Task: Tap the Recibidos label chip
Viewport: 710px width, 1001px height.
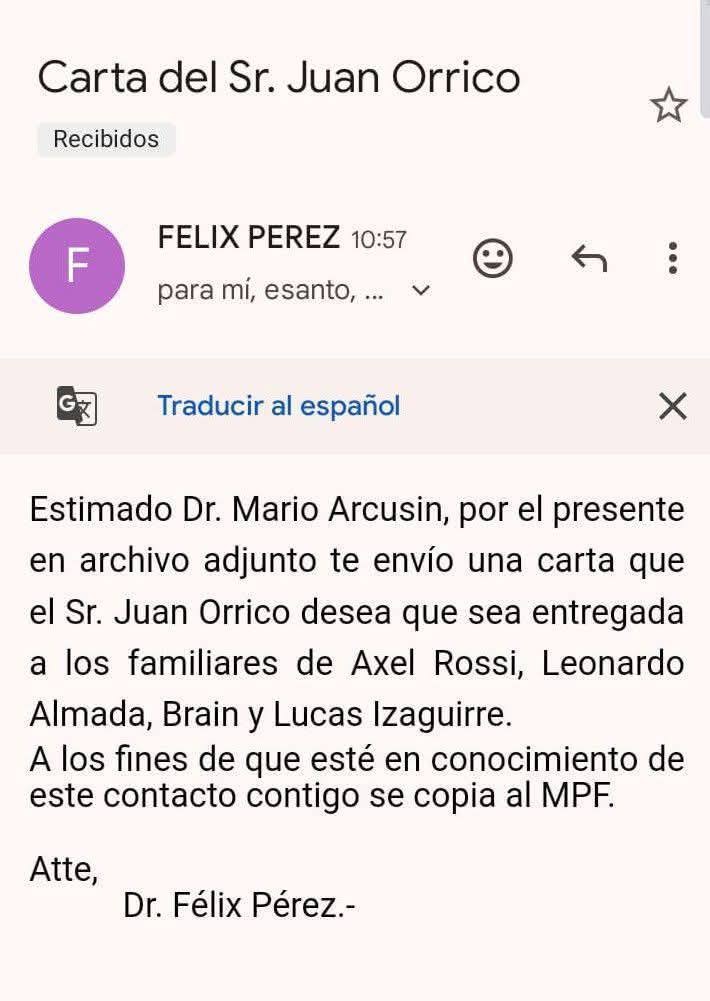Action: pos(106,139)
